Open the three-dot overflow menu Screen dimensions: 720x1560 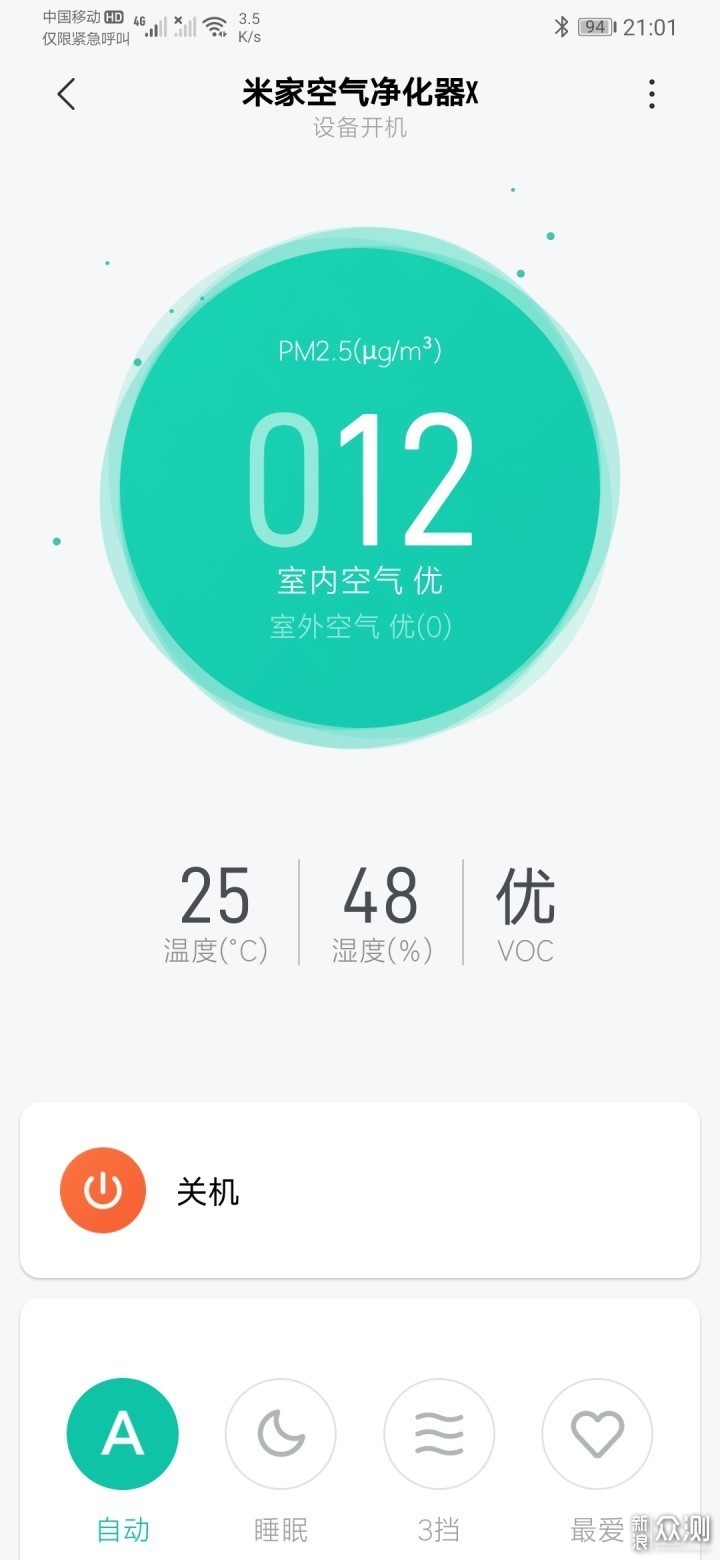pos(652,95)
